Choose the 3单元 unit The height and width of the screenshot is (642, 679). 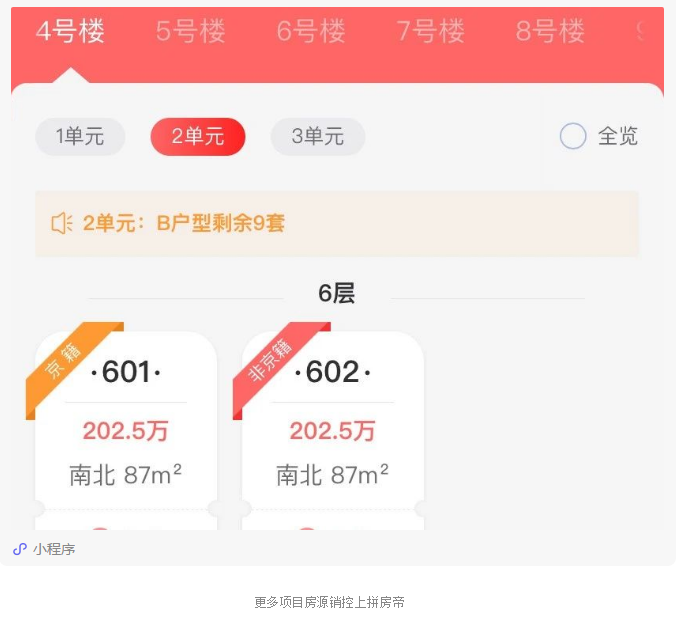318,137
